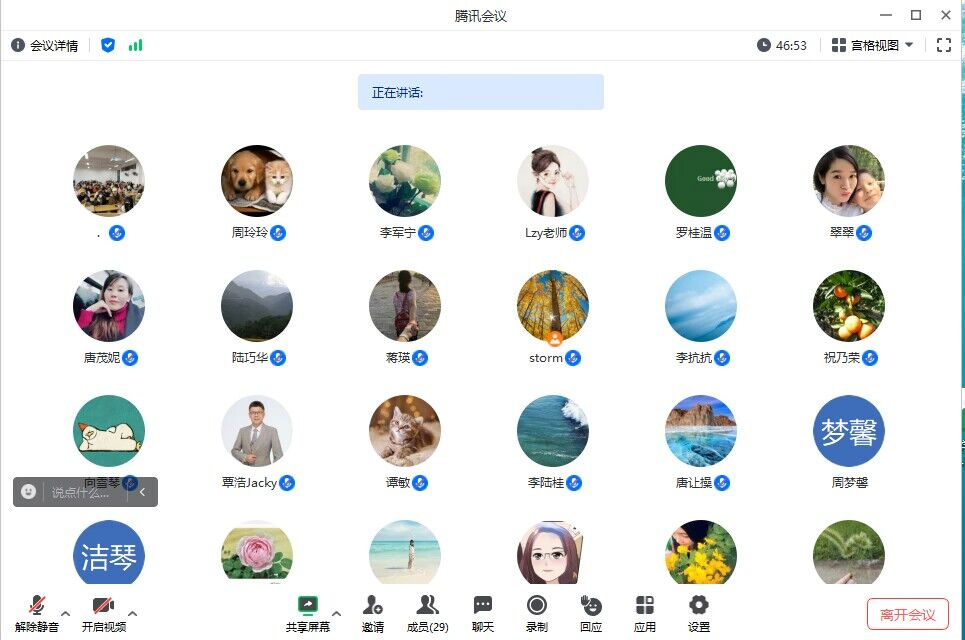The width and height of the screenshot is (965, 640).
Task: Open the 邀请 invite option
Action: pos(373,612)
